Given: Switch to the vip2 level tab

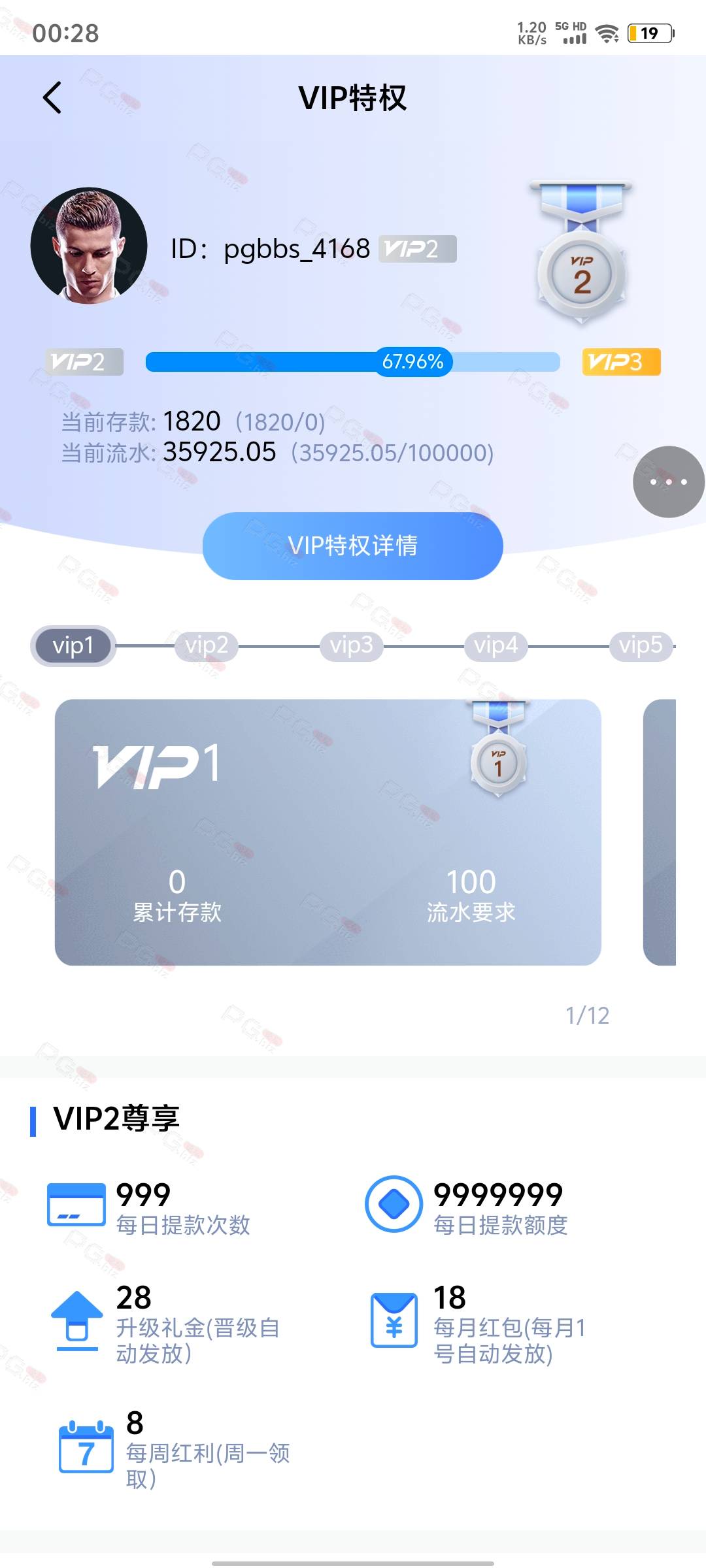Looking at the screenshot, I should 207,645.
